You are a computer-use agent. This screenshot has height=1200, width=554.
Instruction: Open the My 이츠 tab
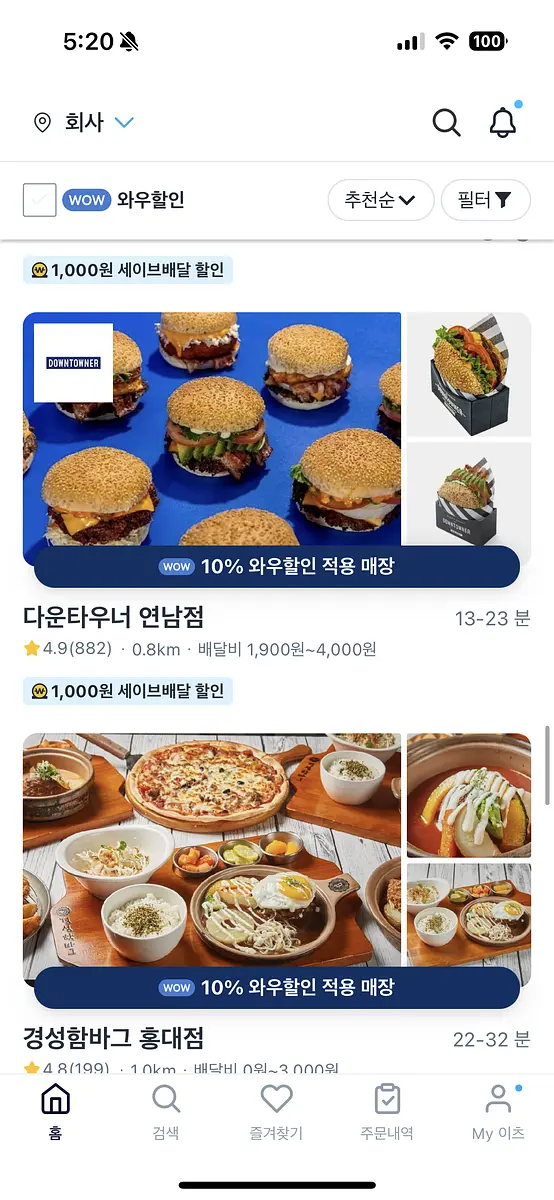click(498, 1112)
